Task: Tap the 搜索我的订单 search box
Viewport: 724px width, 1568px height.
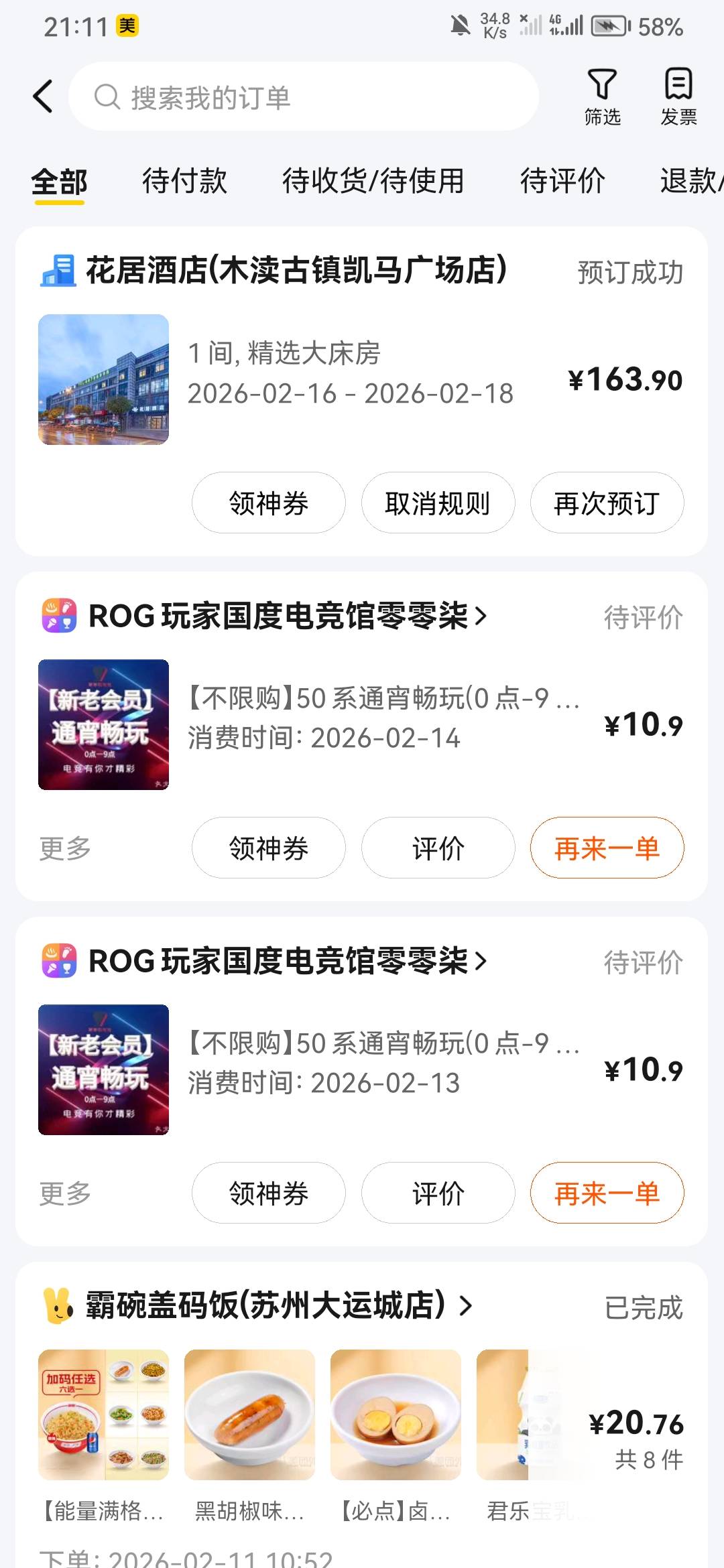Action: tap(303, 96)
